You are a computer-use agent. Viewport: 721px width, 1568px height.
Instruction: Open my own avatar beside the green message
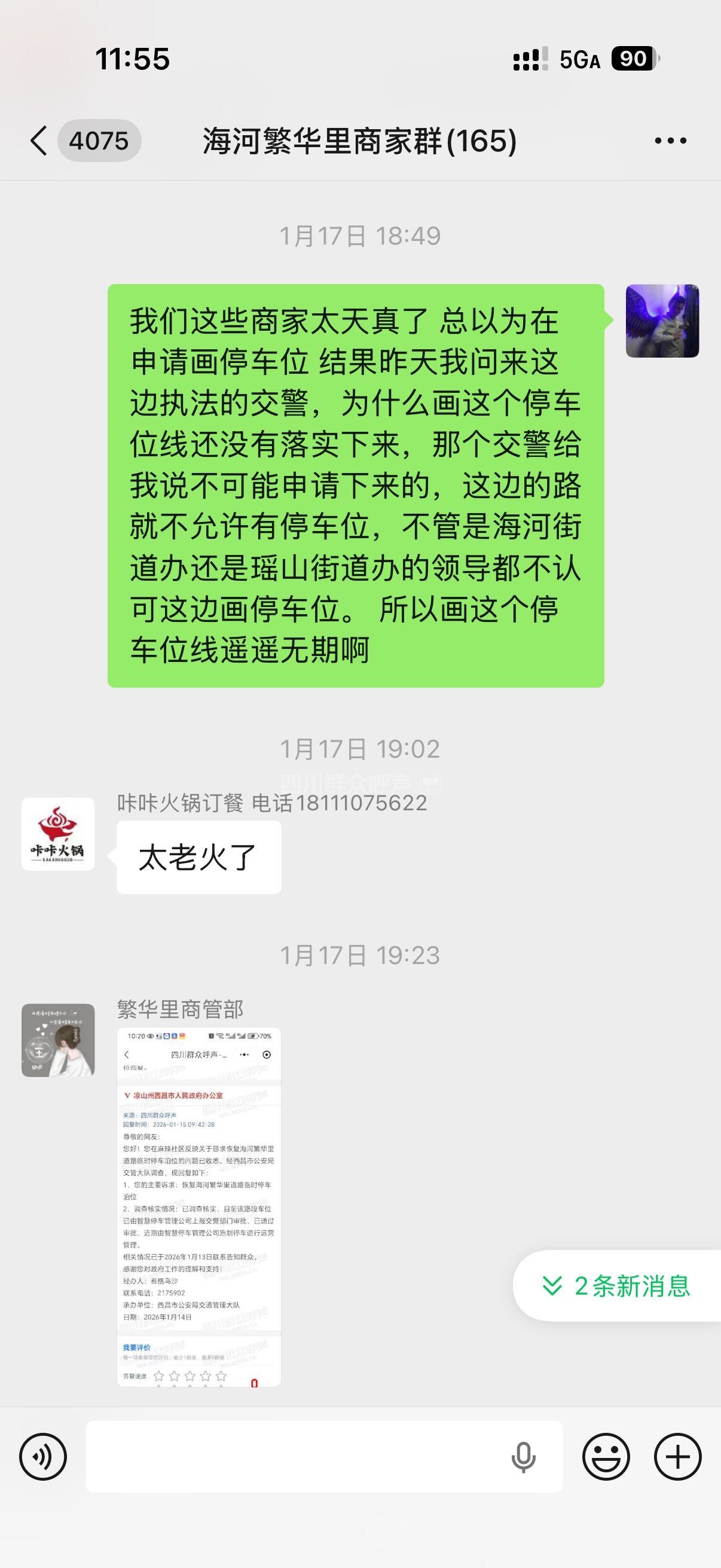tap(662, 321)
